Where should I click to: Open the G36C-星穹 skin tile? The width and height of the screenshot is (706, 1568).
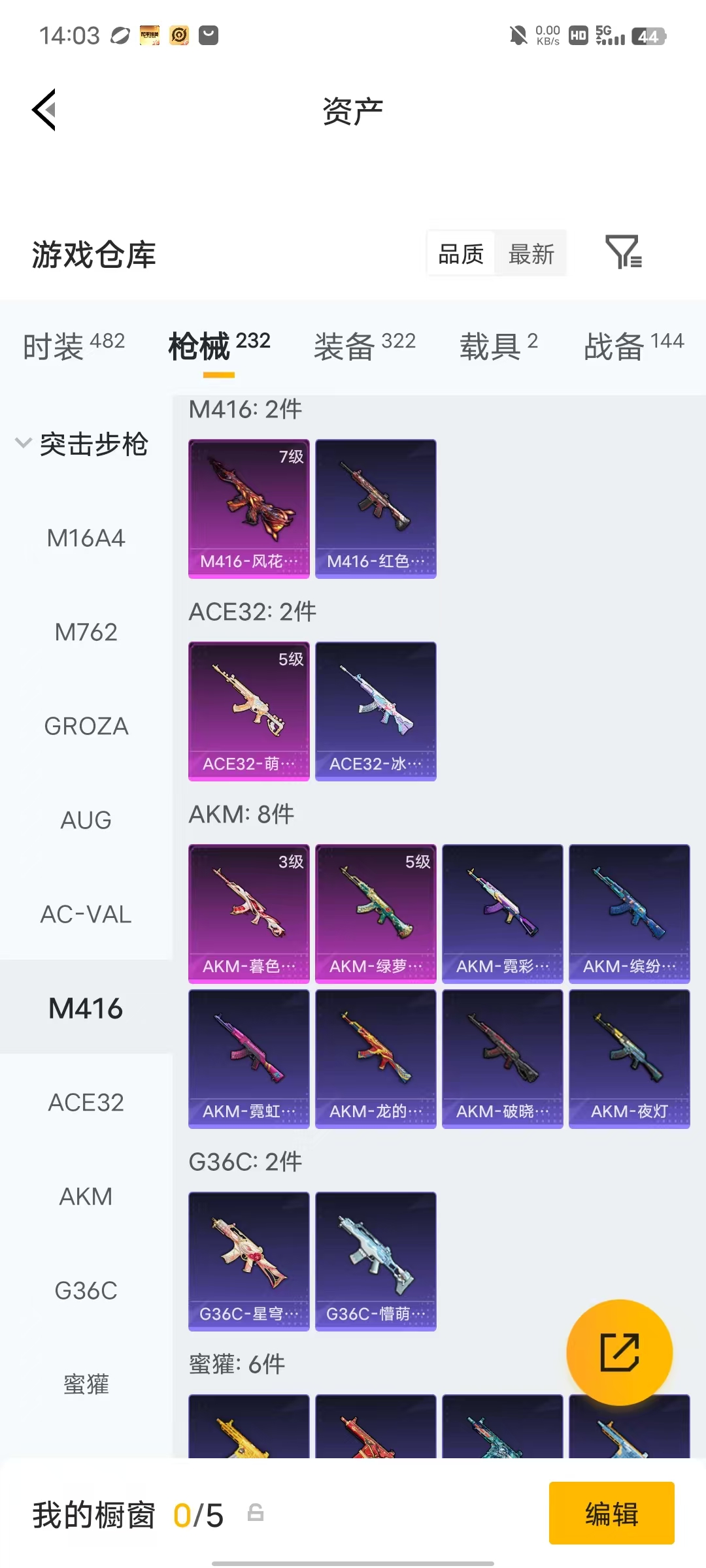pyautogui.click(x=249, y=1262)
